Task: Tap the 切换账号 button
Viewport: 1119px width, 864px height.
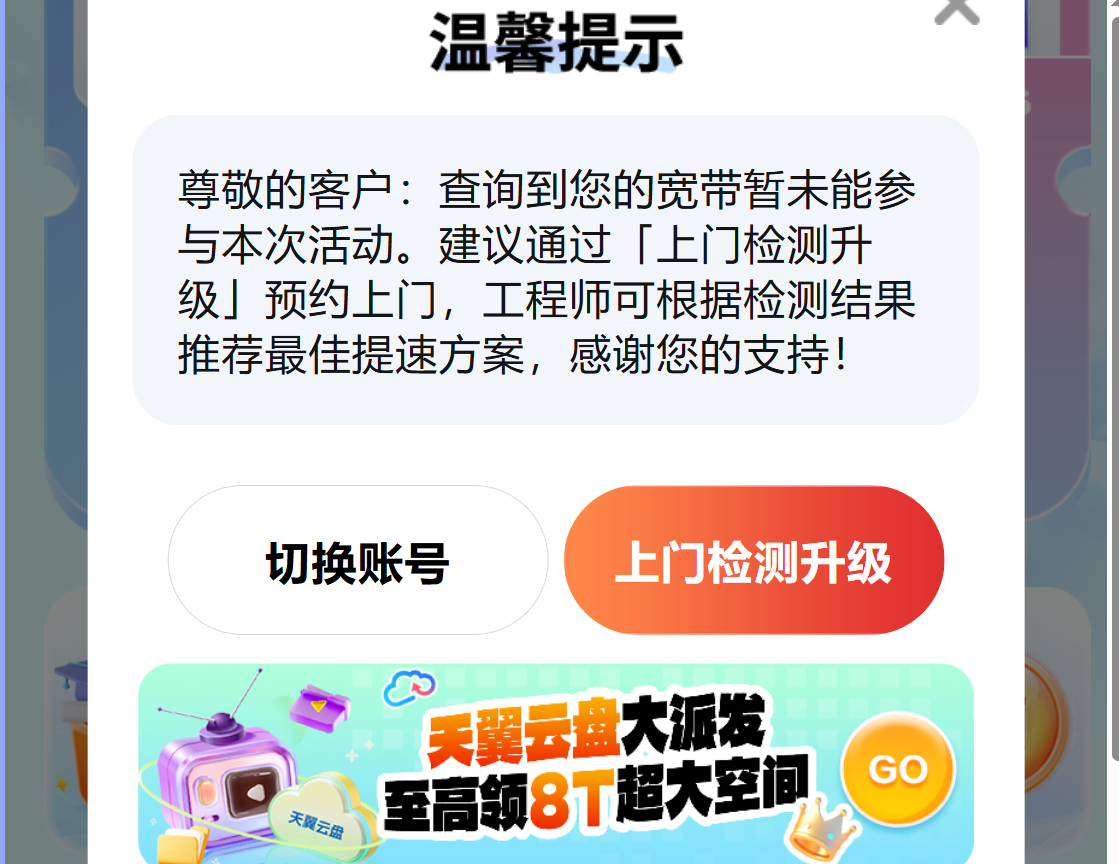Action: (x=357, y=561)
